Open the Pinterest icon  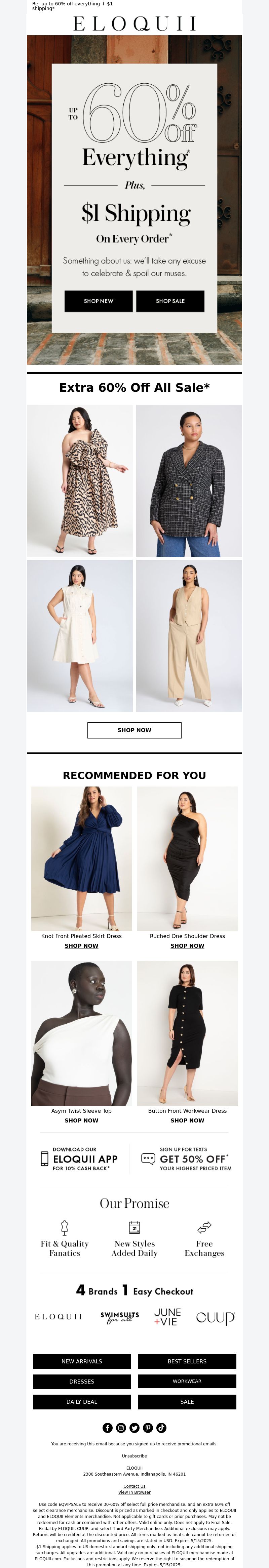pyautogui.click(x=148, y=1428)
